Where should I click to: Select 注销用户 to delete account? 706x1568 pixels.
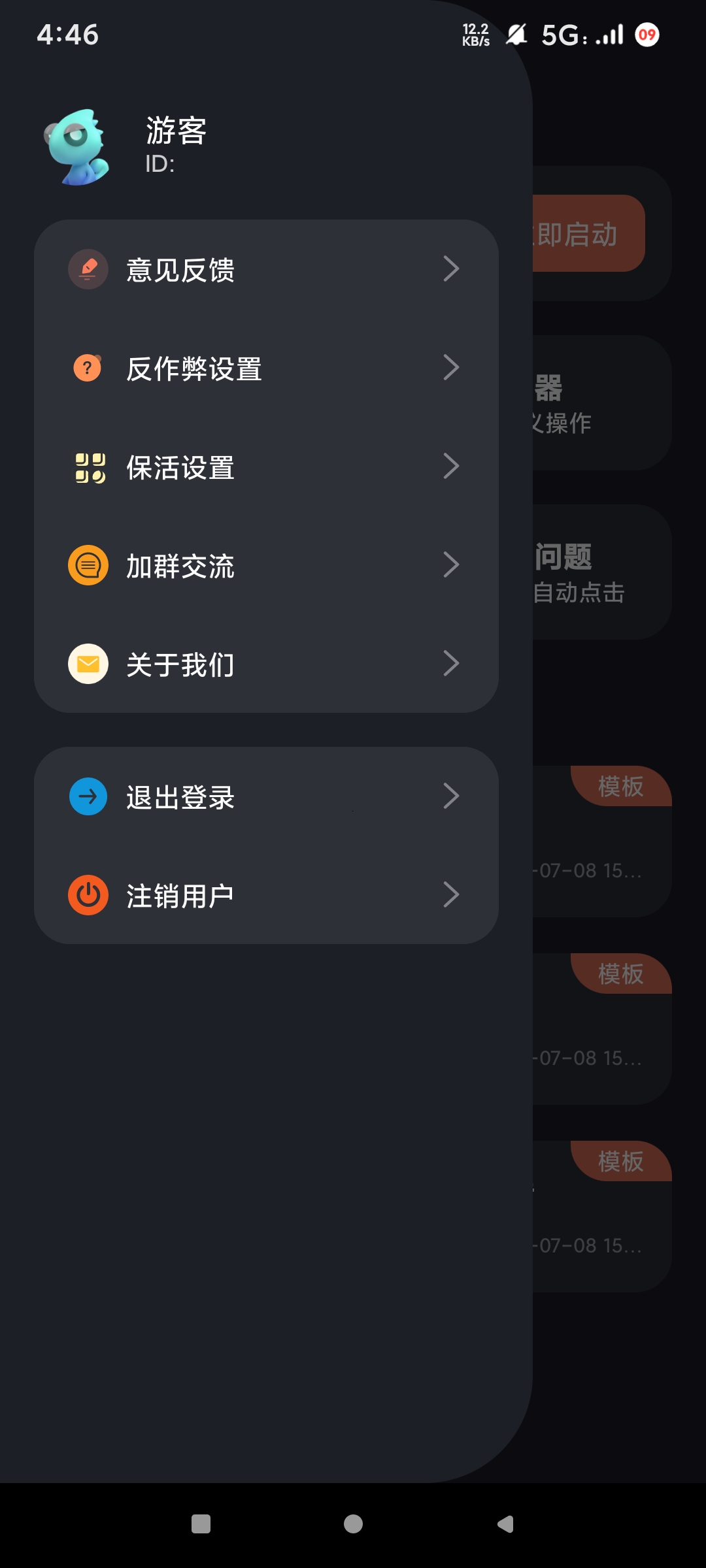(x=266, y=895)
